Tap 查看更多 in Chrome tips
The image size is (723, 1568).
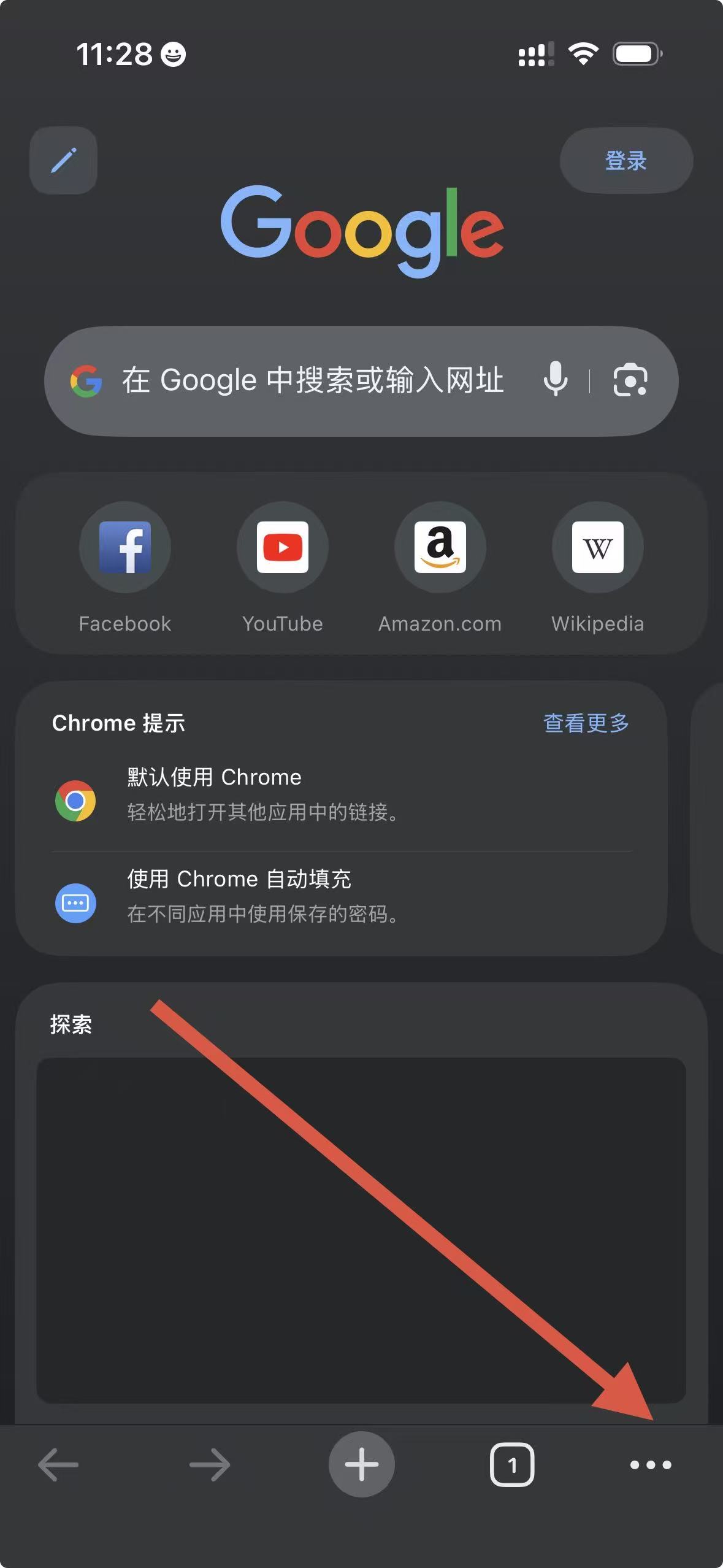[586, 723]
